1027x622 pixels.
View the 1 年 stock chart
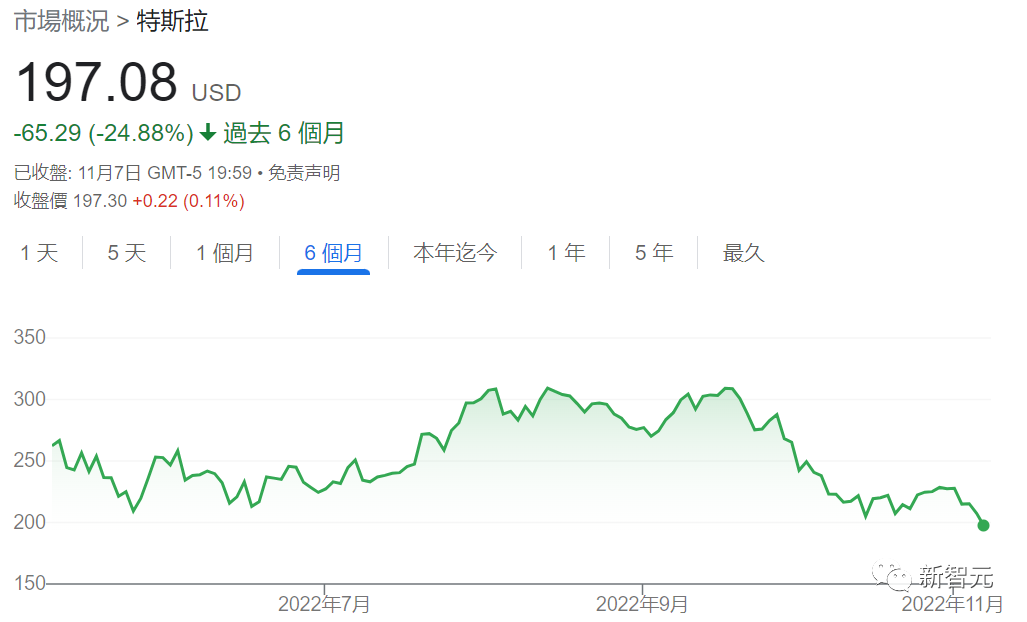pyautogui.click(x=566, y=253)
